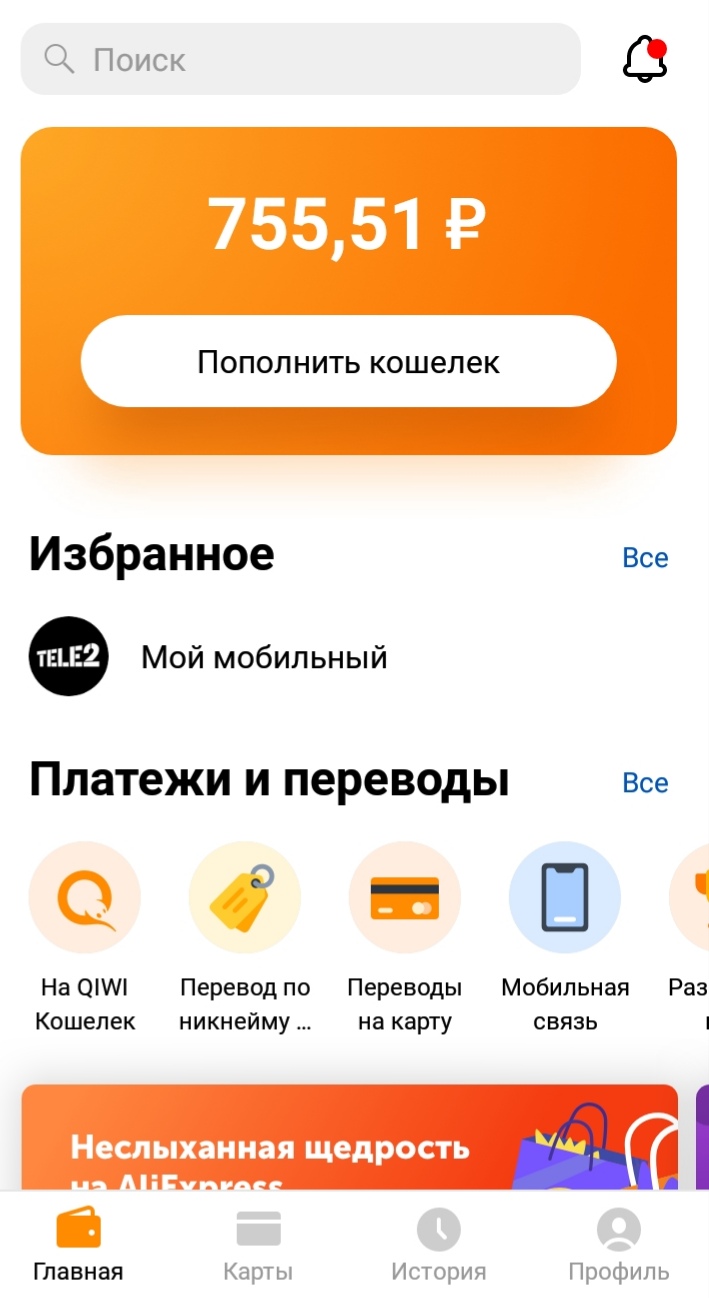The width and height of the screenshot is (709, 1298).
Task: Open Переводы на карту
Action: (405, 938)
